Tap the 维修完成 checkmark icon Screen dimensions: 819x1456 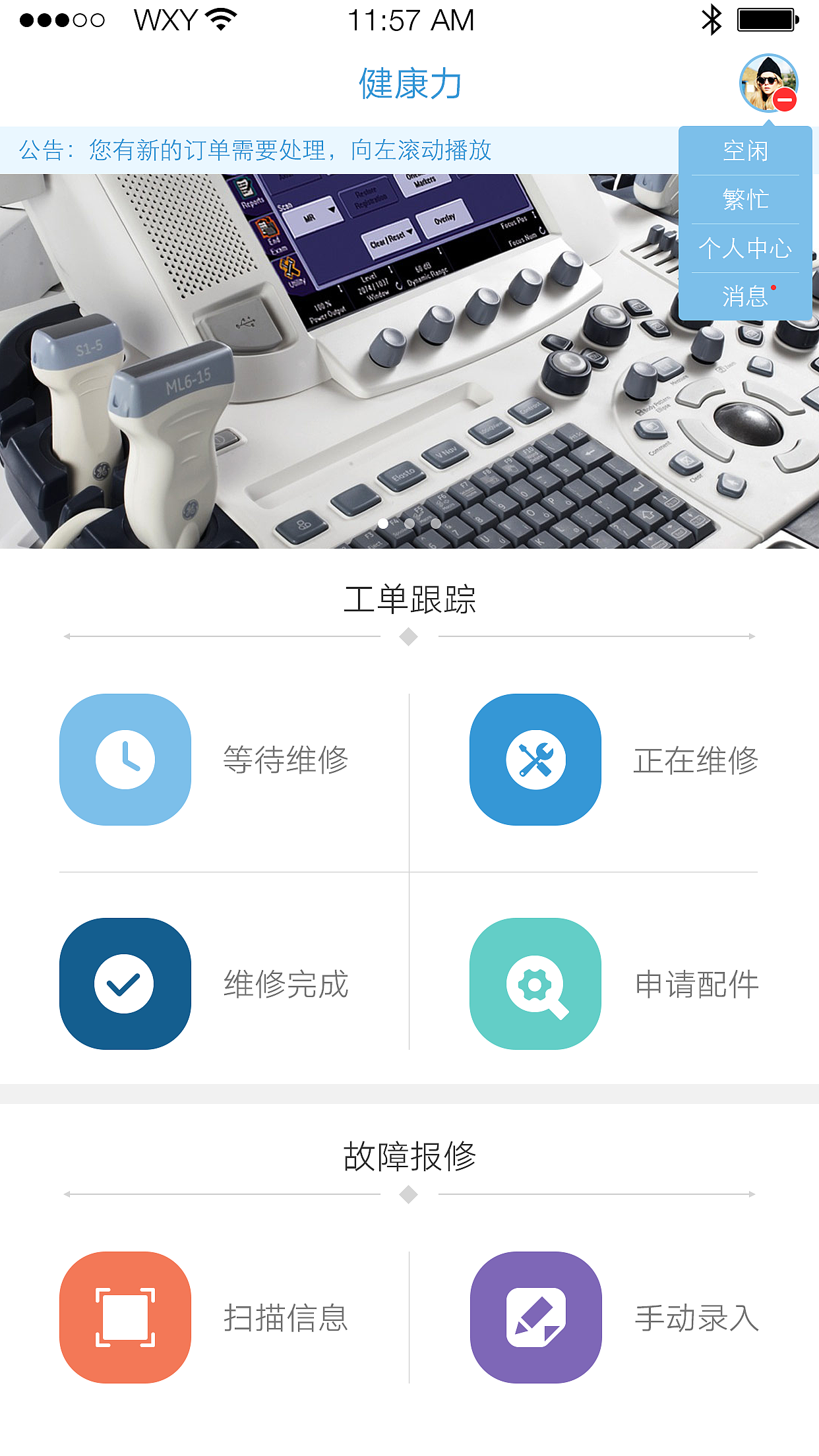[x=125, y=983]
